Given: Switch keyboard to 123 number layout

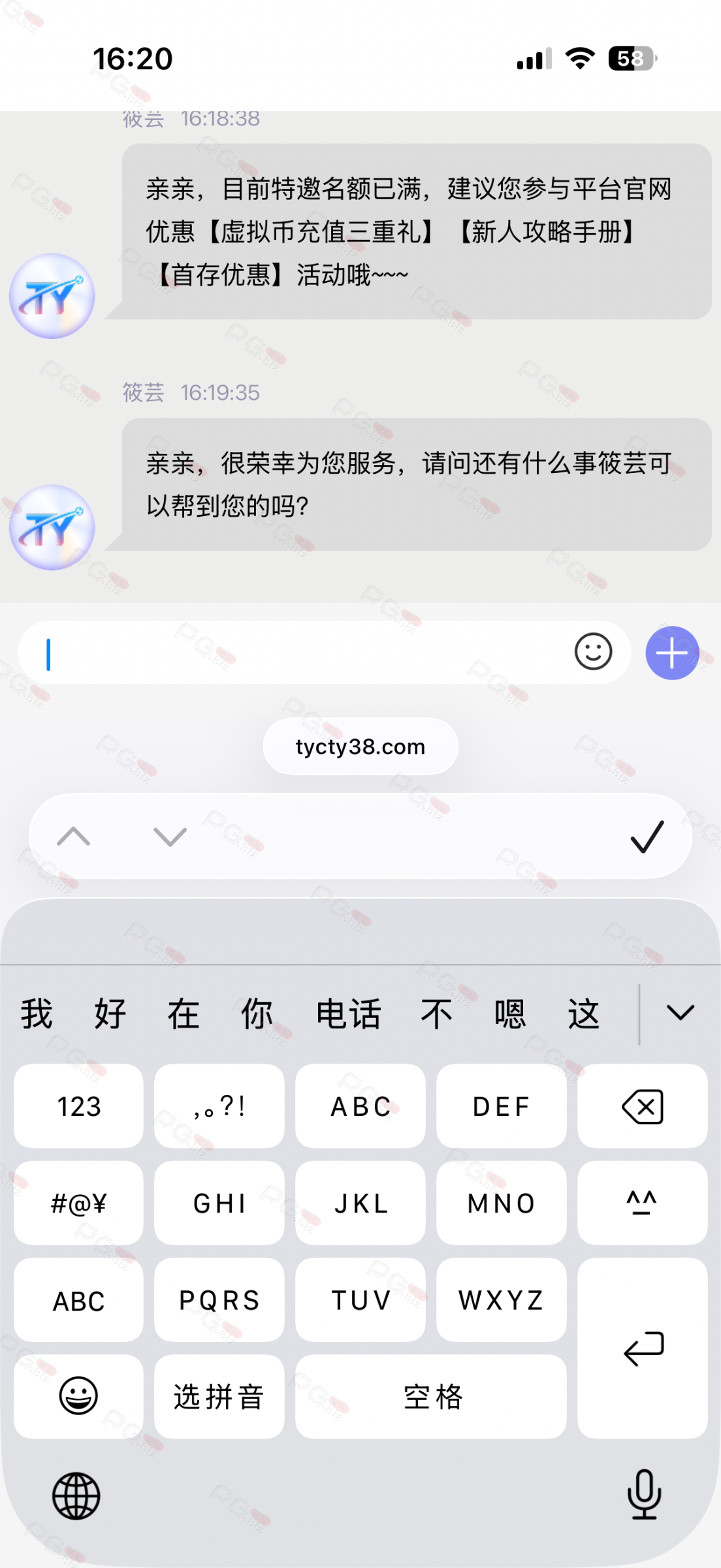Looking at the screenshot, I should pos(78,1106).
